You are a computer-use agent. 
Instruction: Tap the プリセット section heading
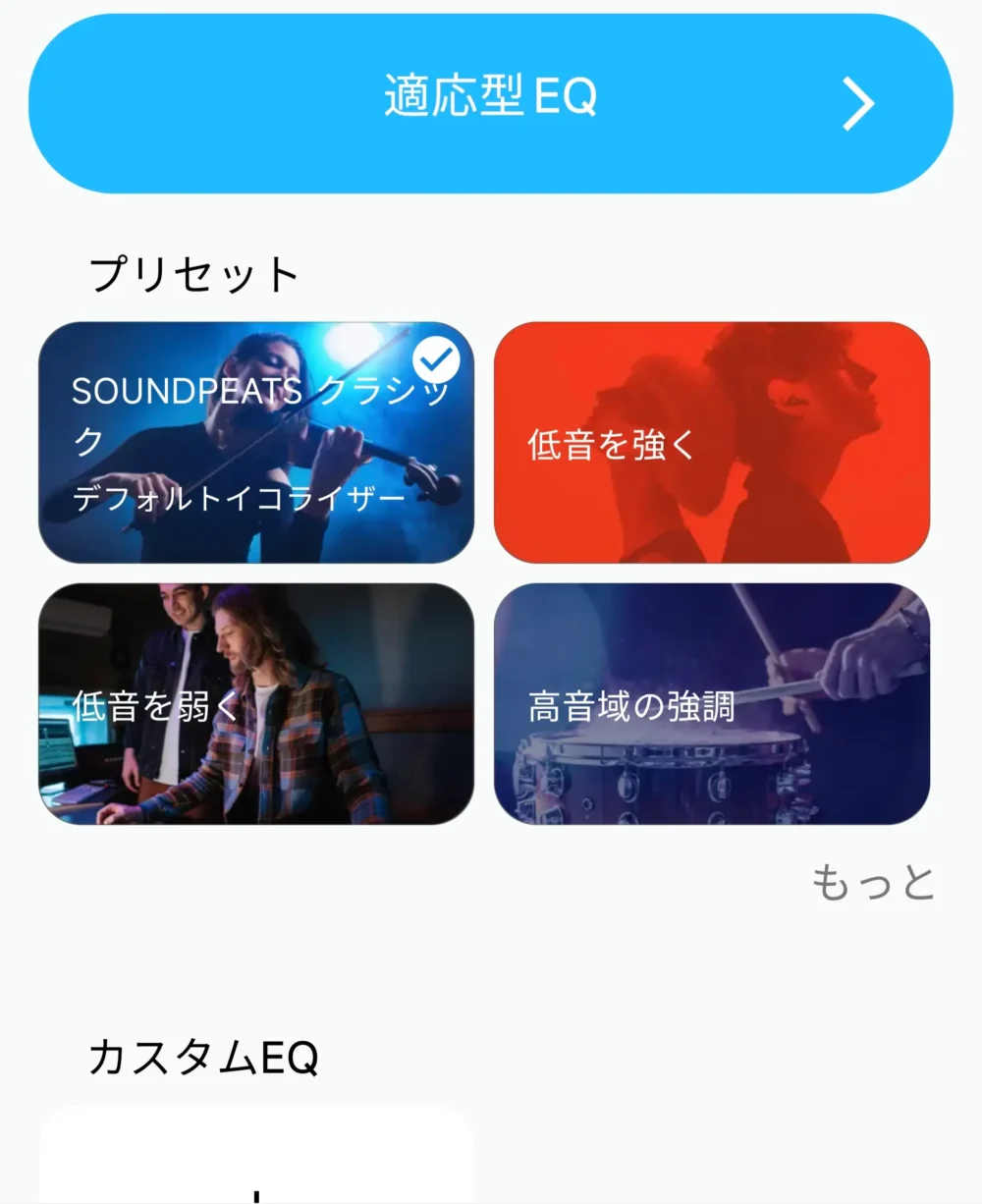pos(192,273)
